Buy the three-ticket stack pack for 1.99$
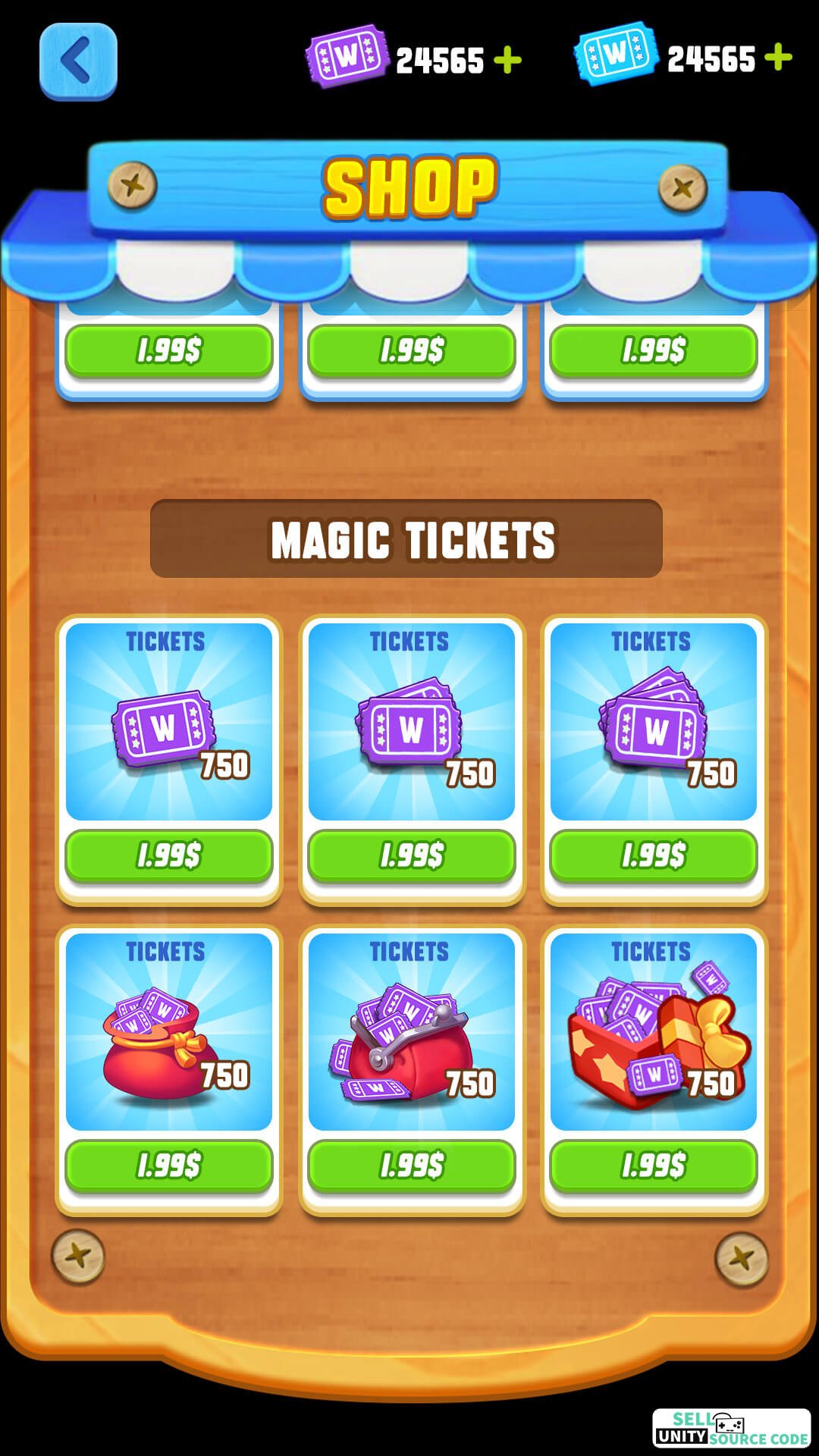 (654, 855)
